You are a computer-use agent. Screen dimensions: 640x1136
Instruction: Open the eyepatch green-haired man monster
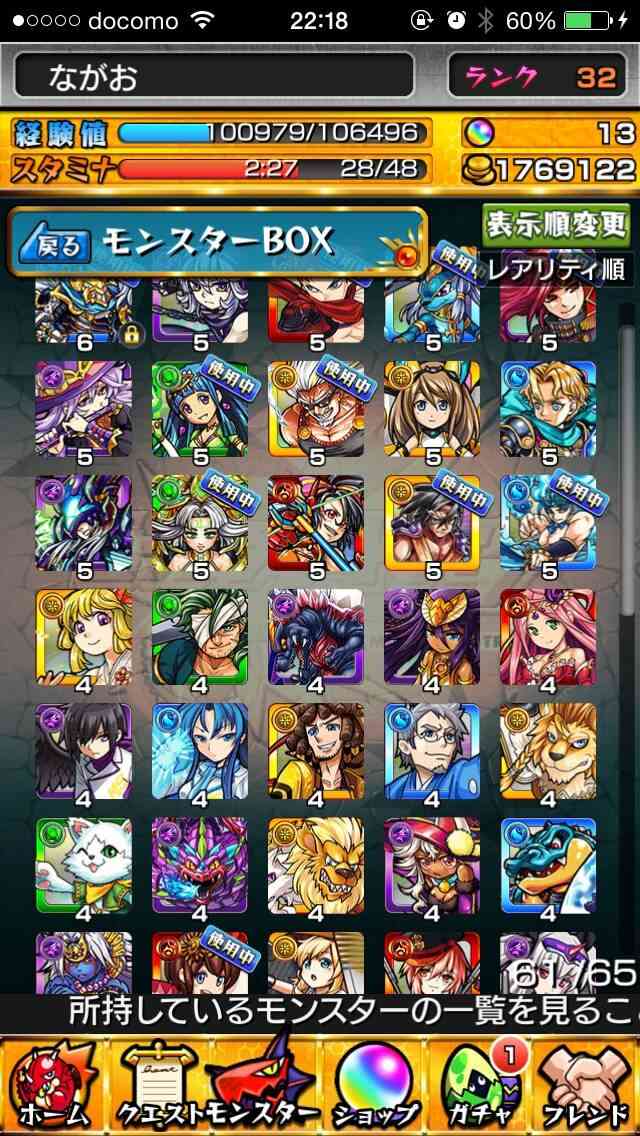(x=200, y=638)
